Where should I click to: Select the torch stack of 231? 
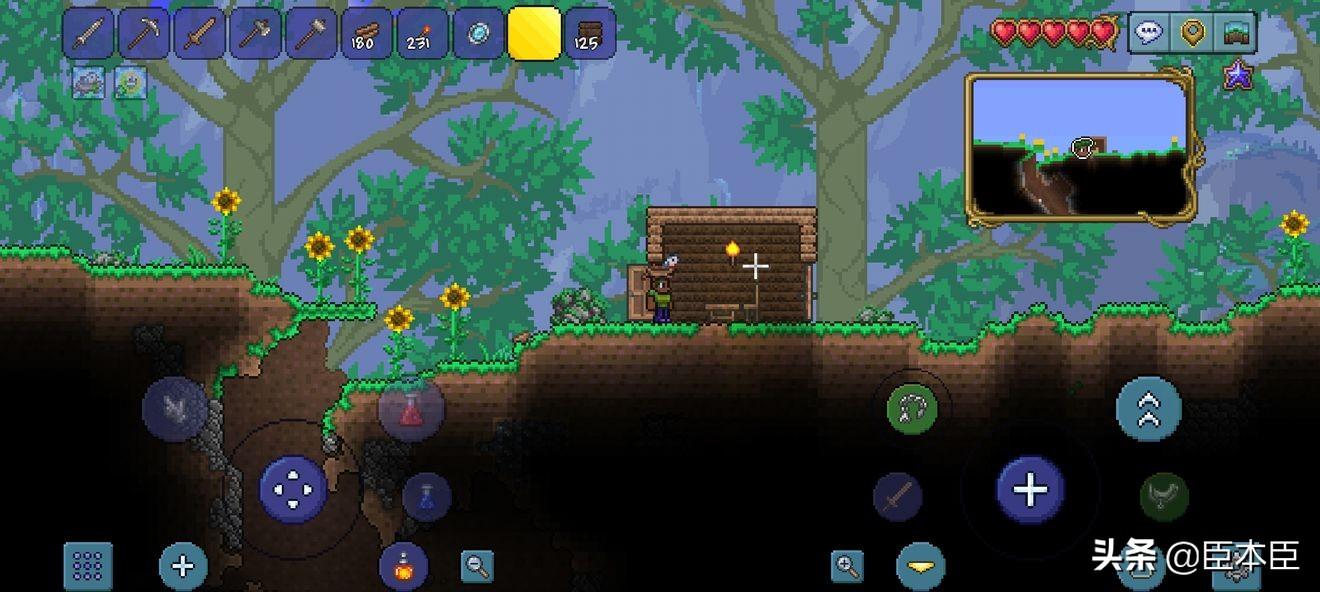coord(422,35)
